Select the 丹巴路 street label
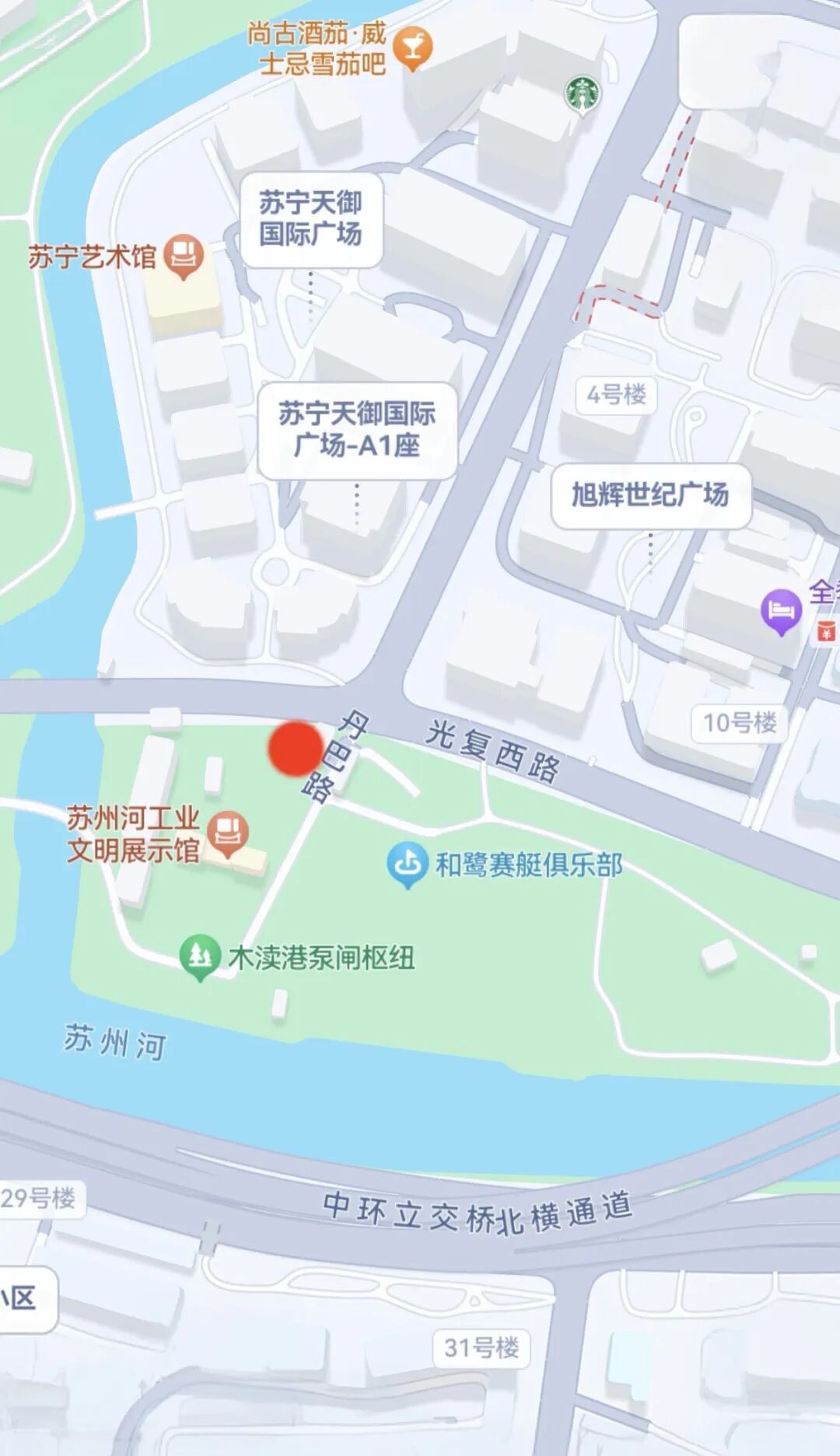Image resolution: width=840 pixels, height=1456 pixels. pyautogui.click(x=338, y=758)
